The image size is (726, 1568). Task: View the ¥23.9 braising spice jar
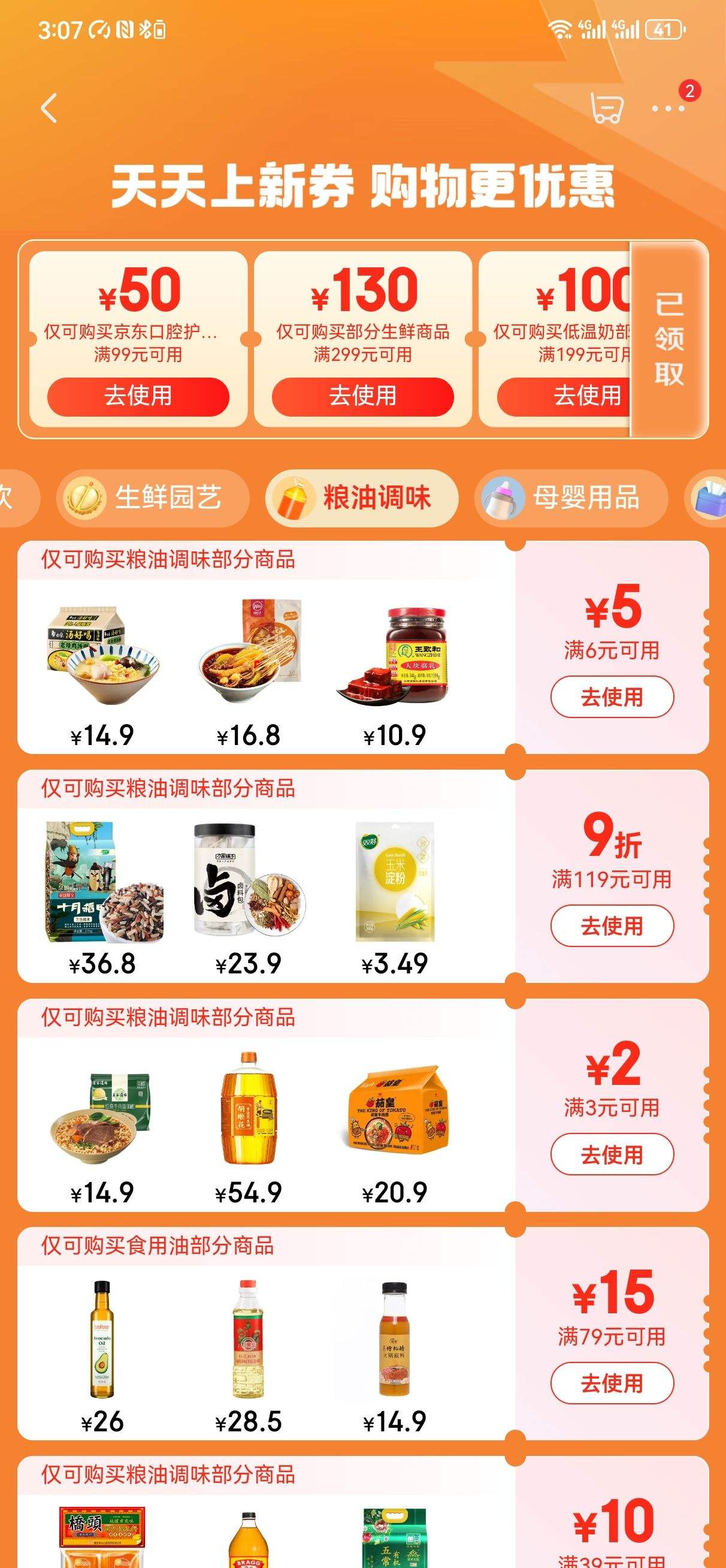tap(248, 883)
